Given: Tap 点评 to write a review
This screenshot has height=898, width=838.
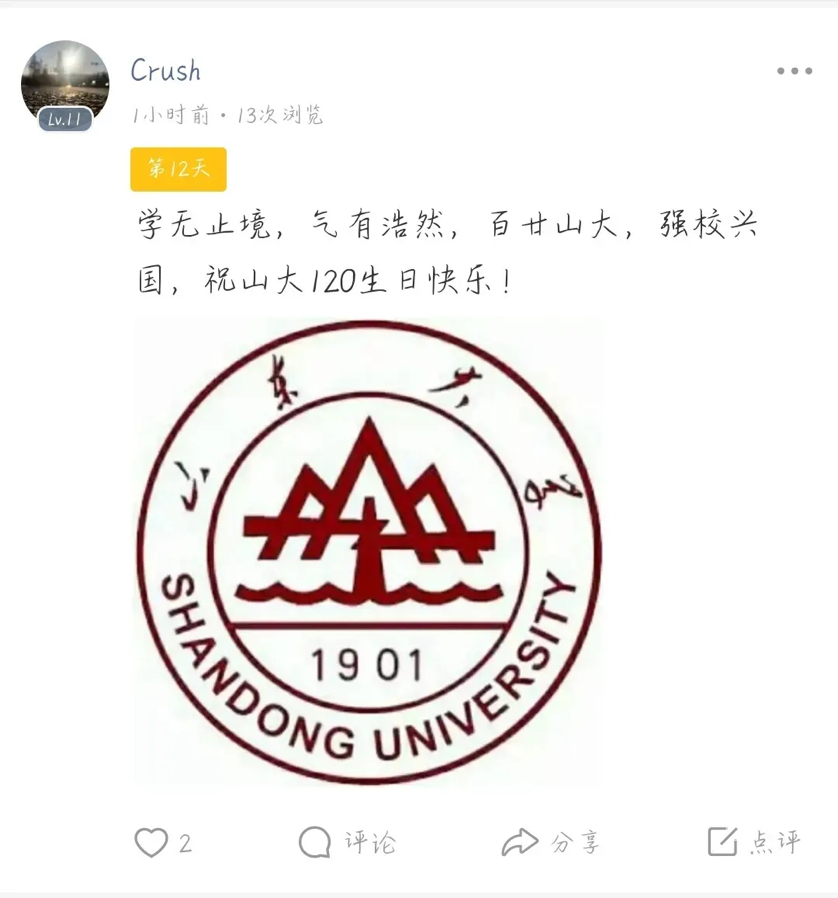Looking at the screenshot, I should tap(753, 842).
